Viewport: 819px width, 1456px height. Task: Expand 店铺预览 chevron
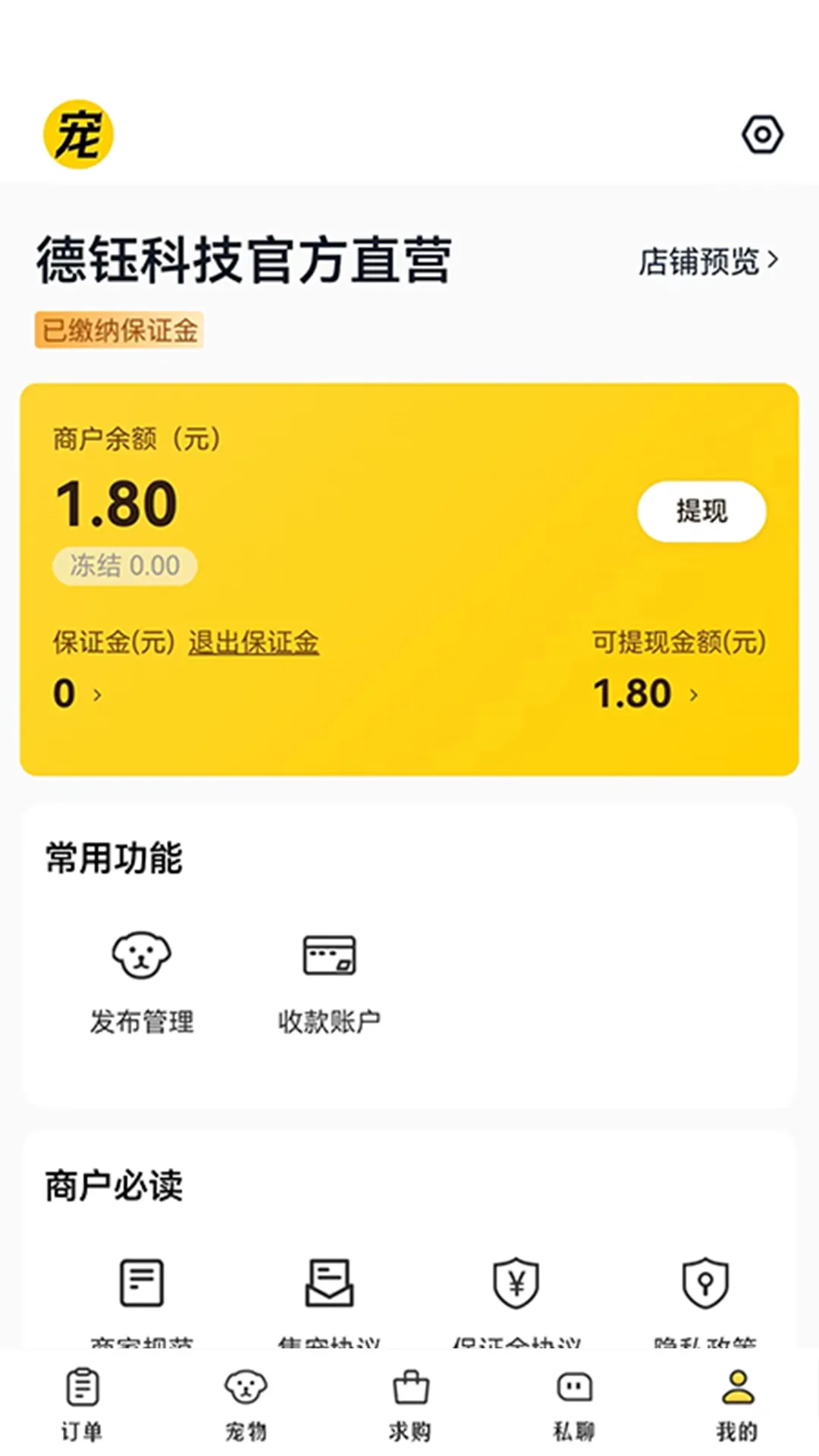(x=775, y=259)
